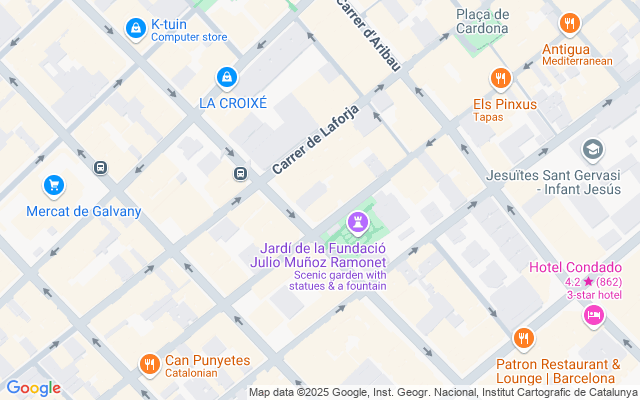
Task: Select Can Punyetes Catalonian restaurant pin
Action: click(x=149, y=363)
